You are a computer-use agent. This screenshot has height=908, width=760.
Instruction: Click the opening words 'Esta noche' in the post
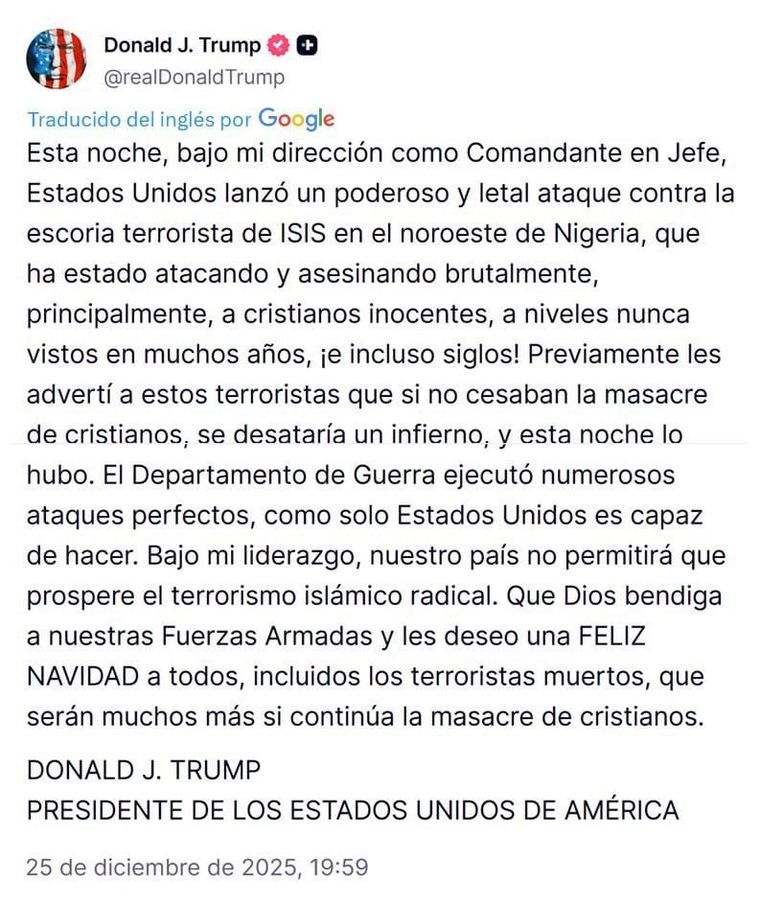pos(100,155)
